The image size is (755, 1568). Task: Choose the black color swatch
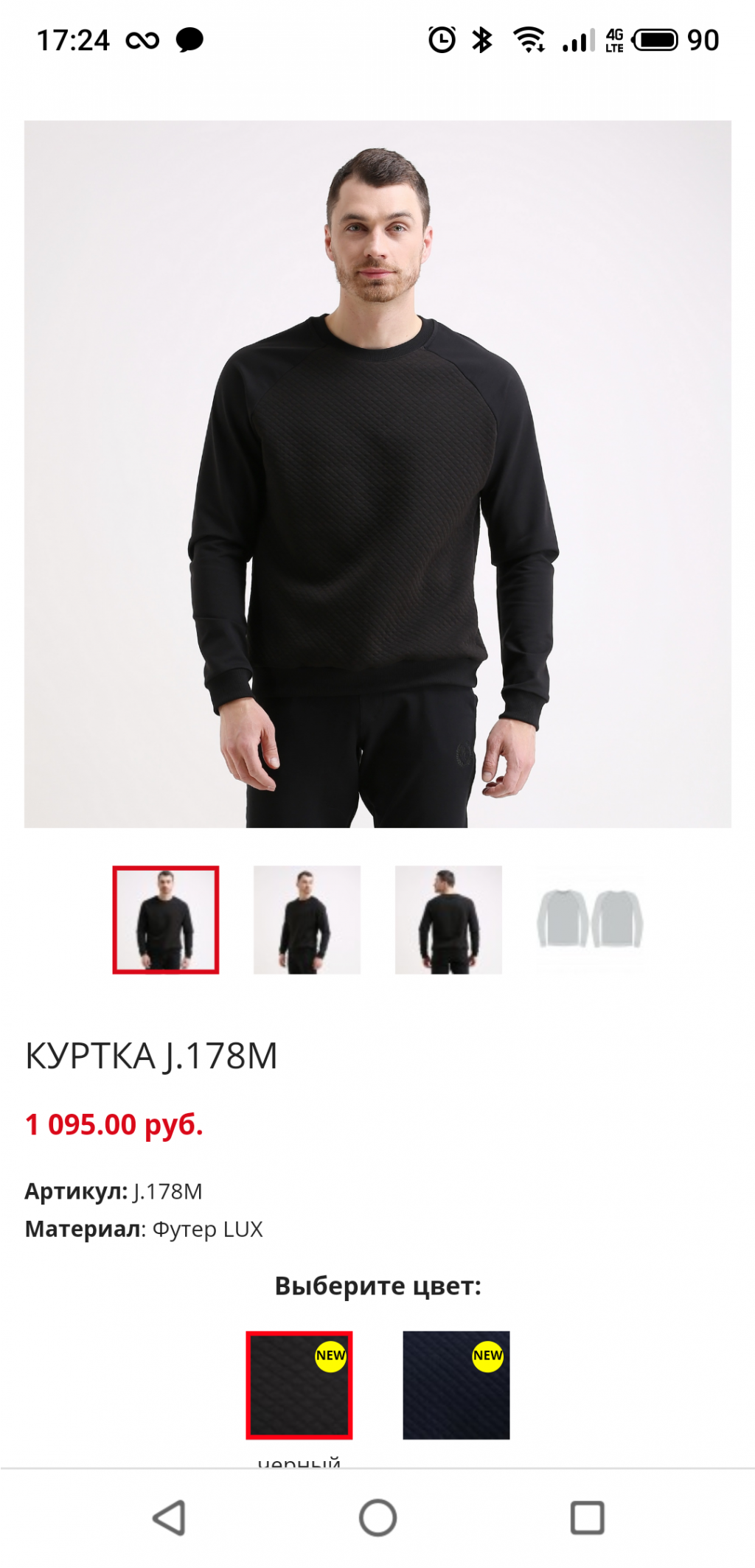pos(299,1384)
